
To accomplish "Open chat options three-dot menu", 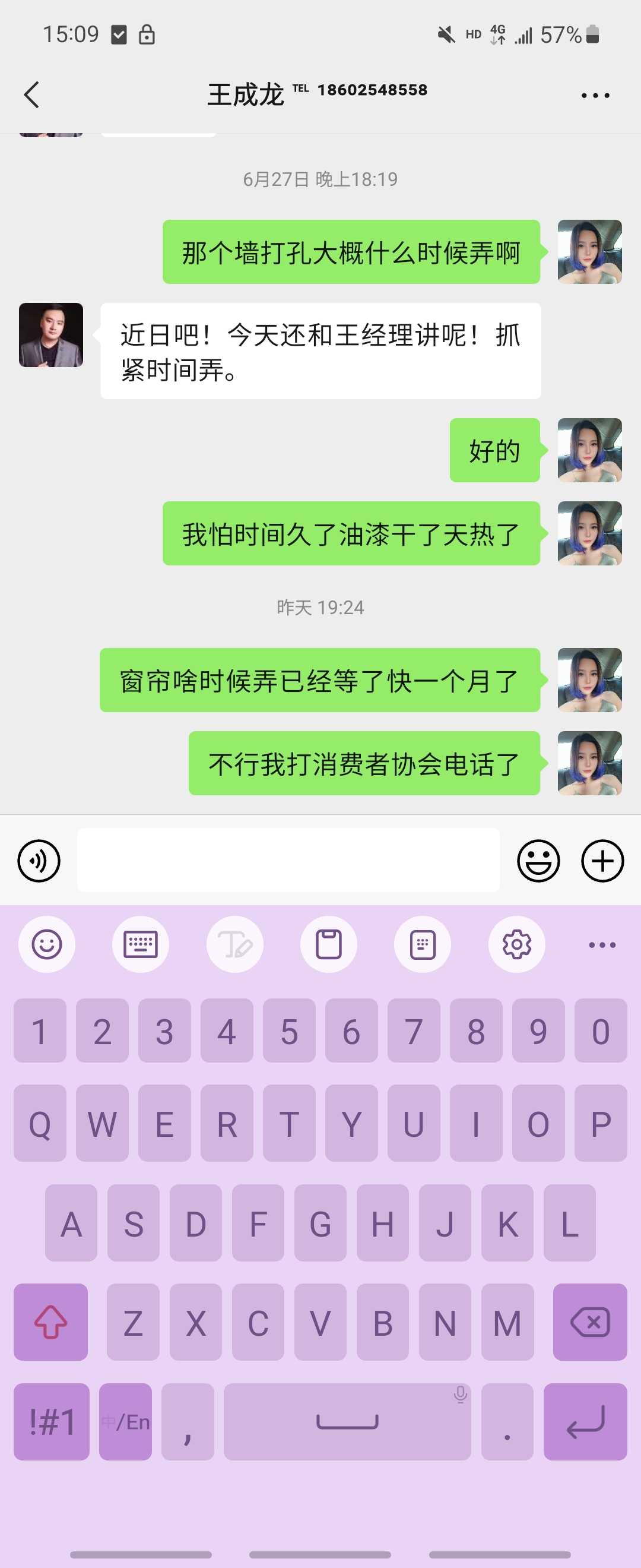I will coord(595,96).
